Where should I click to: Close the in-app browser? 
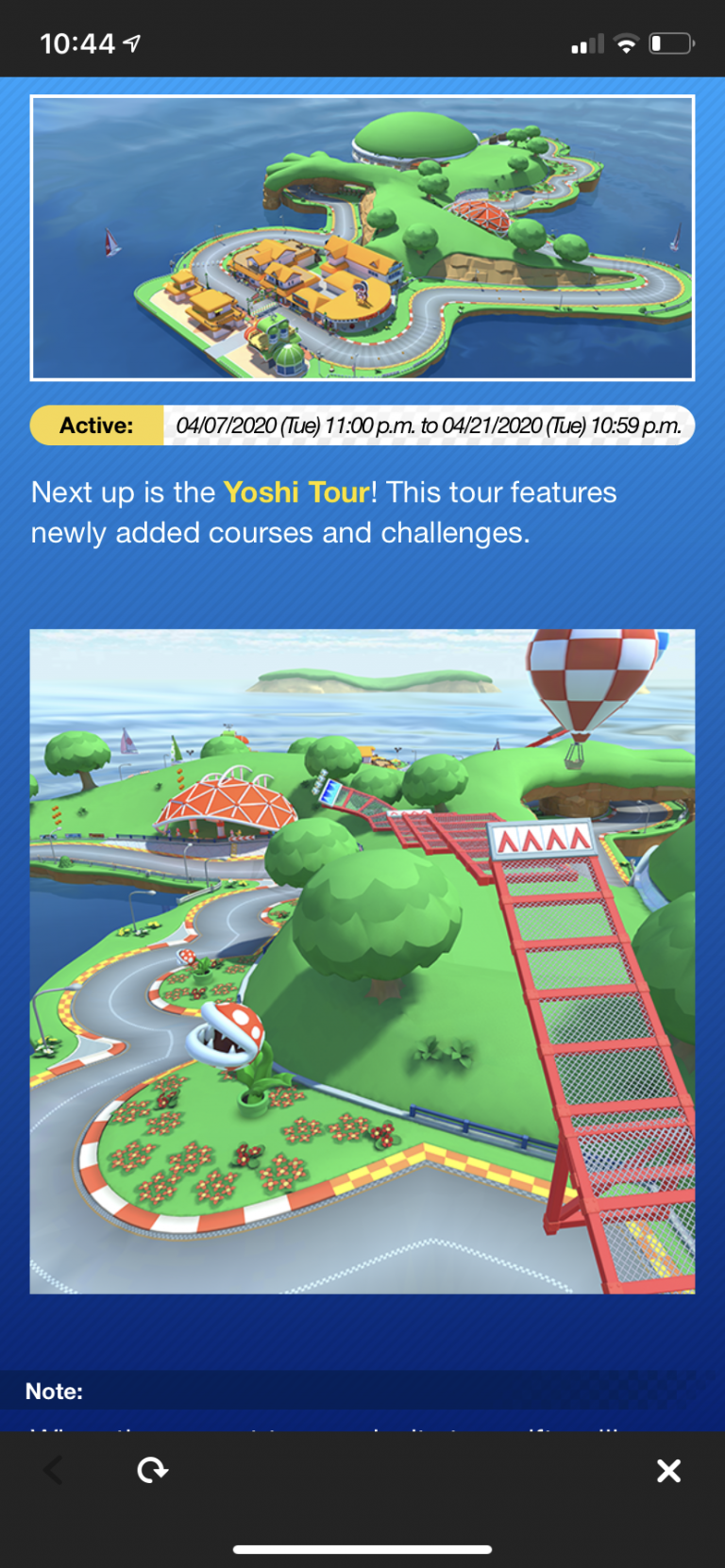pyautogui.click(x=668, y=1470)
